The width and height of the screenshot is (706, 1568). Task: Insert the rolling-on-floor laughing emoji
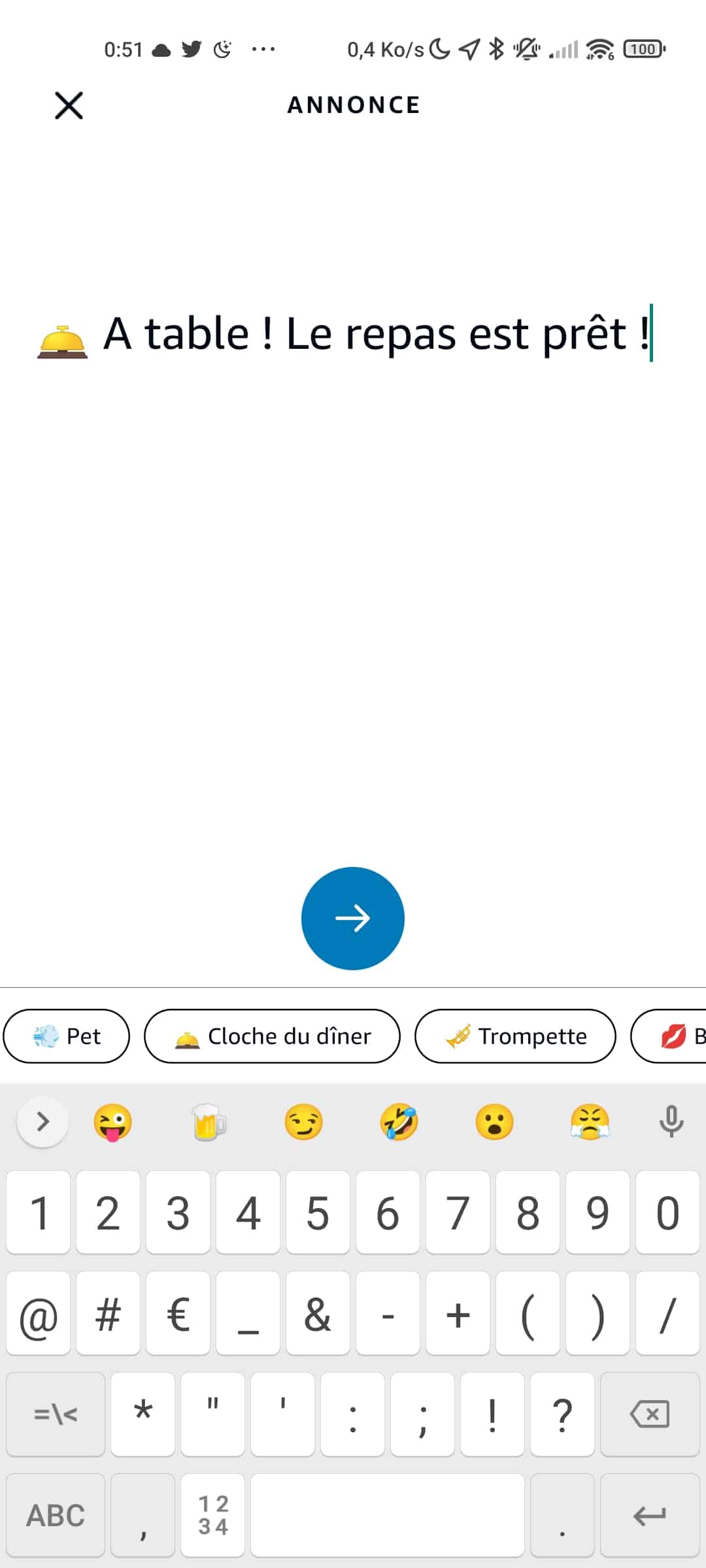(399, 1122)
